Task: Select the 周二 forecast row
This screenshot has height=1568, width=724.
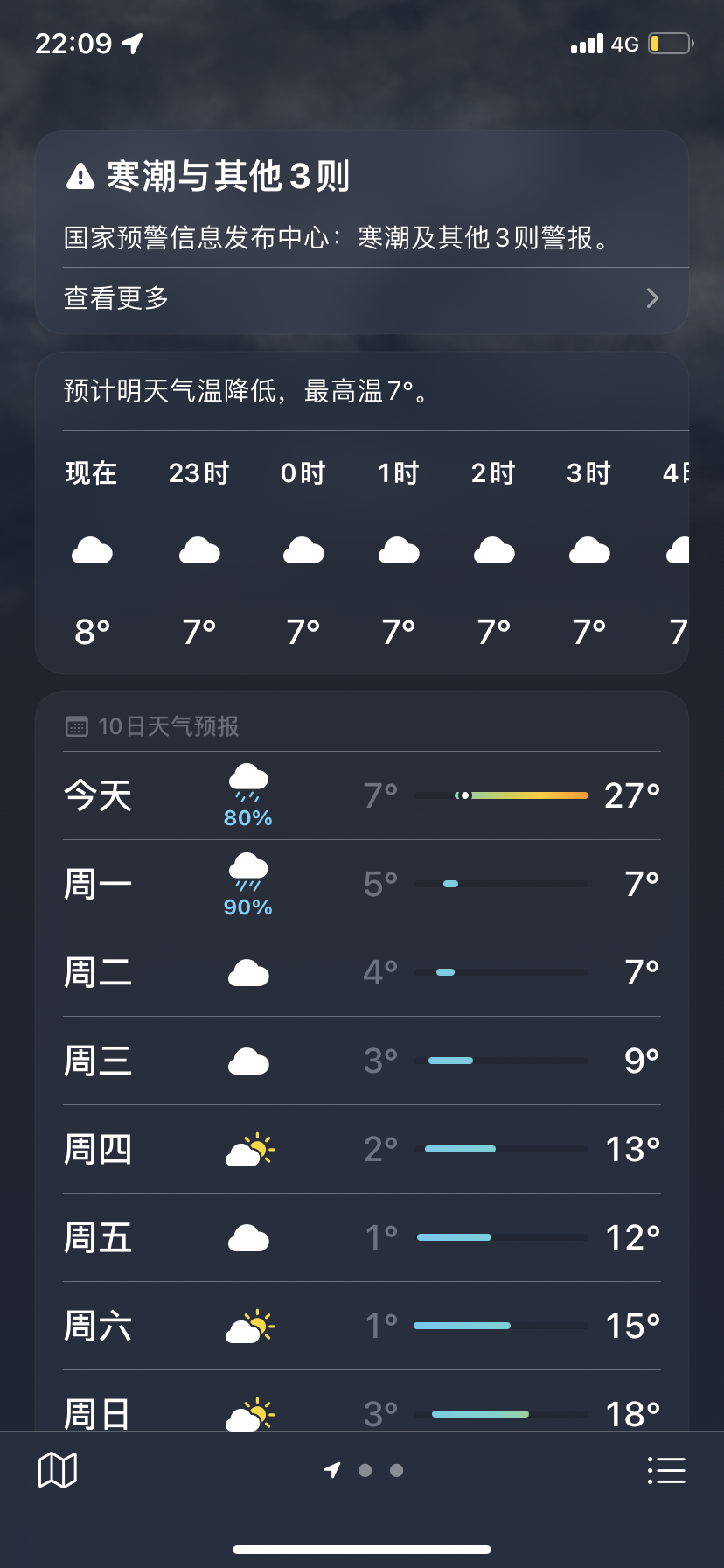Action: 361,973
